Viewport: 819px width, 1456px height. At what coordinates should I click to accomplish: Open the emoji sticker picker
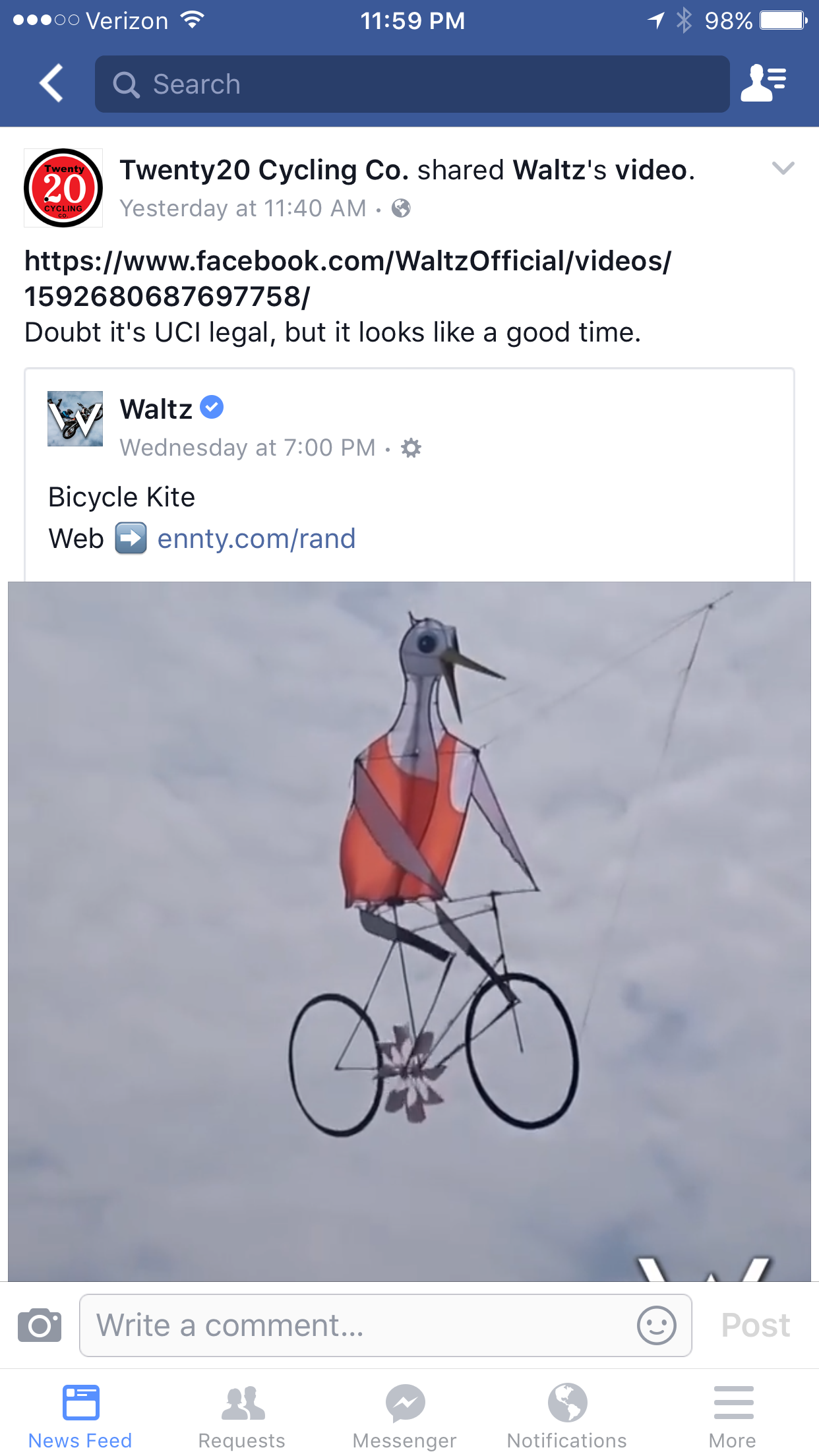(656, 1325)
